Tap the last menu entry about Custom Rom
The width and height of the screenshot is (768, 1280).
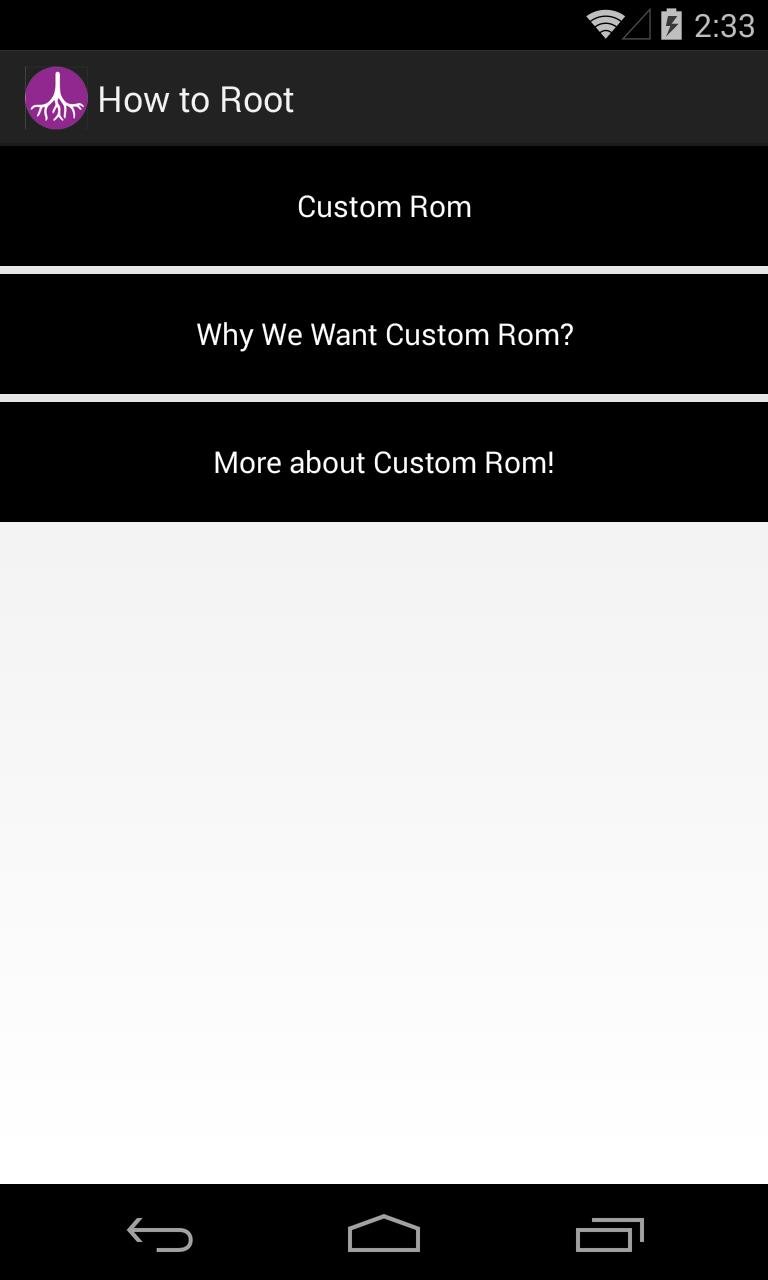tap(384, 462)
